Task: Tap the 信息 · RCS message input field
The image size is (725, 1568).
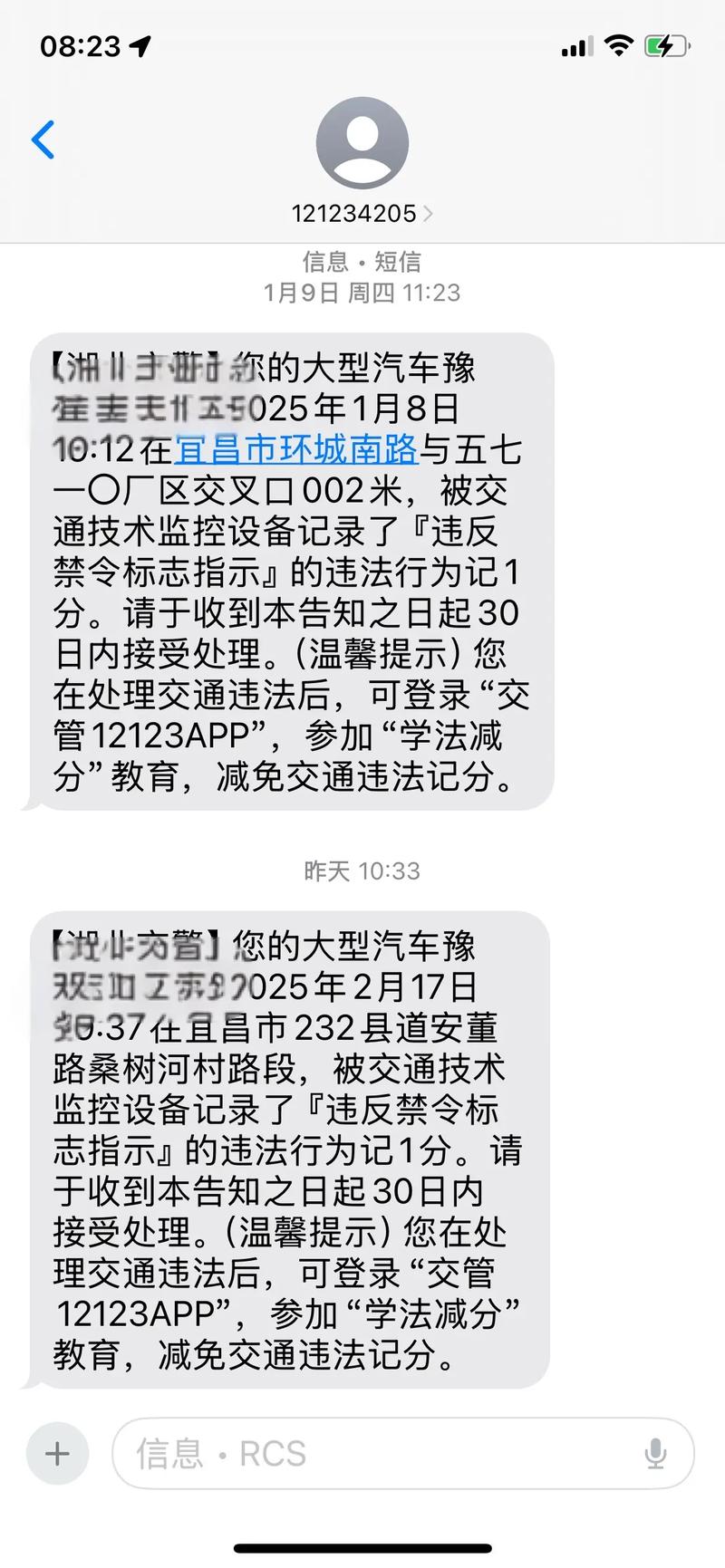Action: click(362, 1453)
